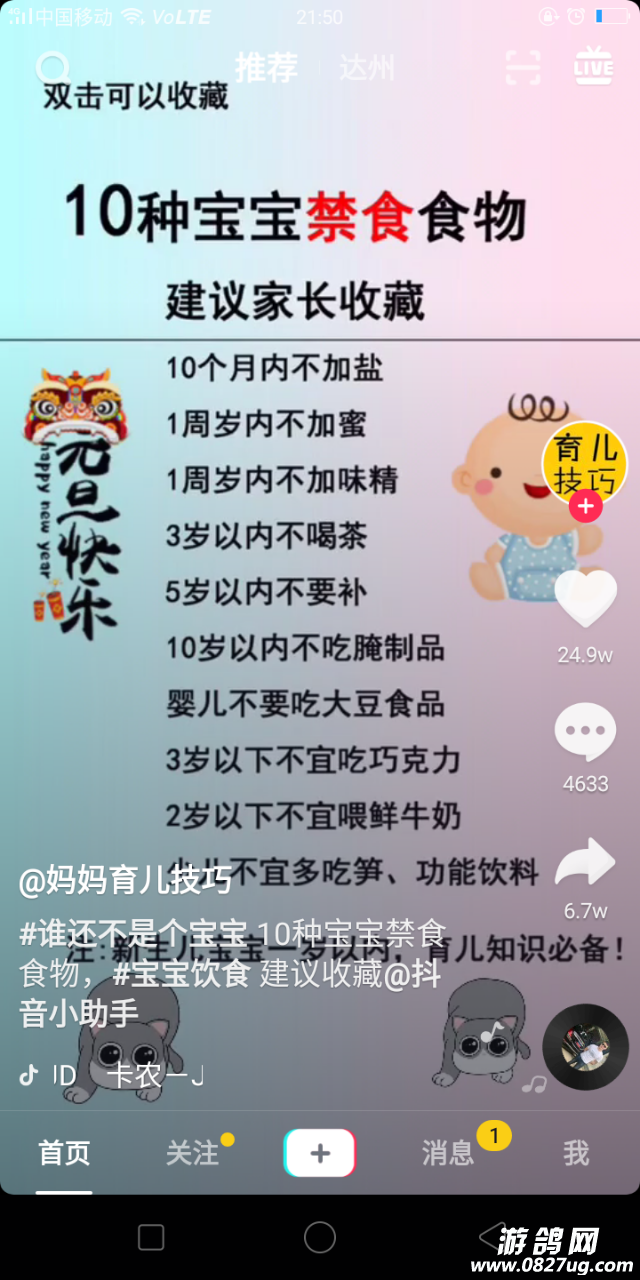Go to the 首页 tab
Viewport: 640px width, 1280px height.
click(x=65, y=1153)
